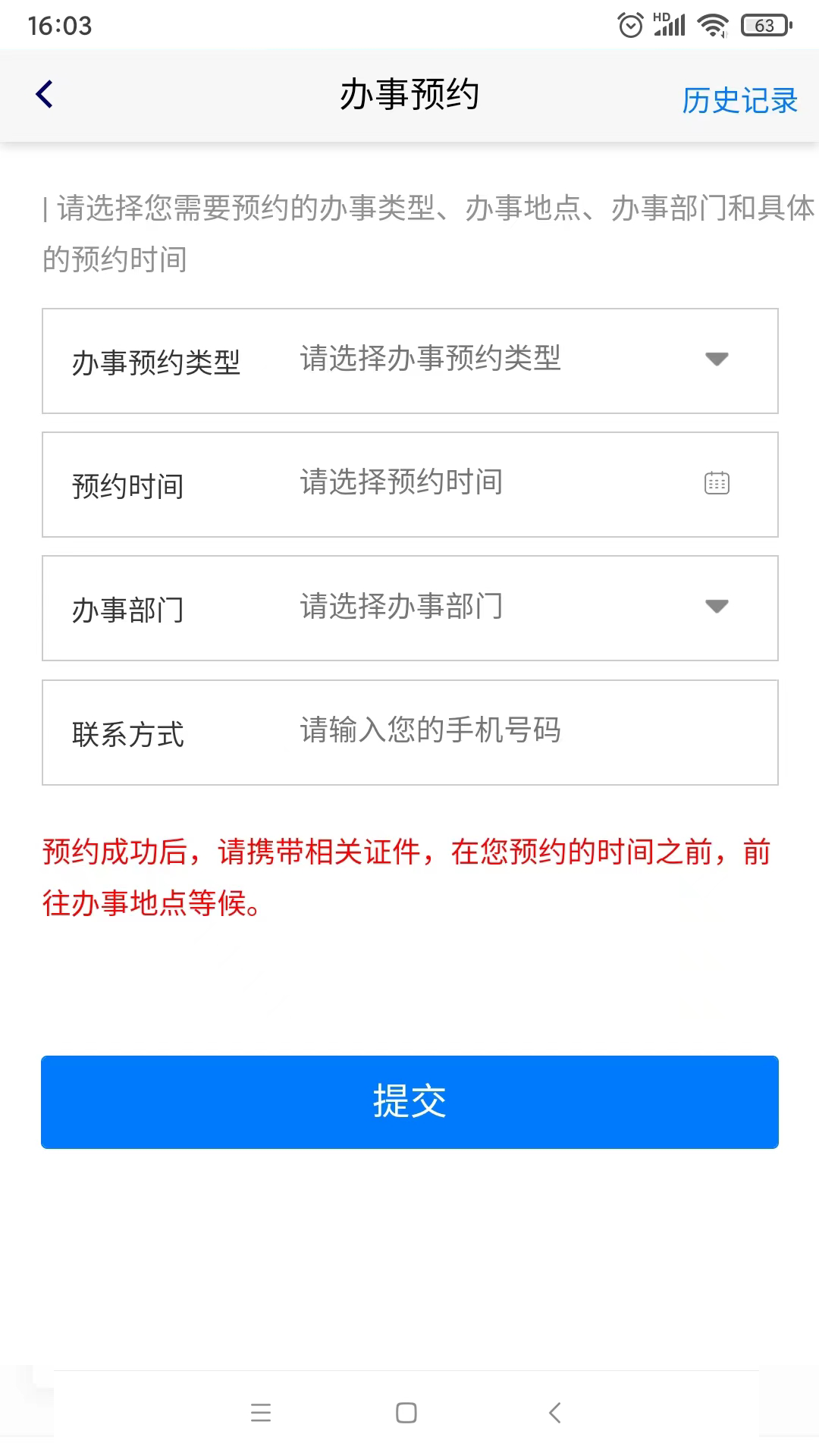Go back using the header back arrow
Screen dimensions: 819x1456
tap(45, 95)
